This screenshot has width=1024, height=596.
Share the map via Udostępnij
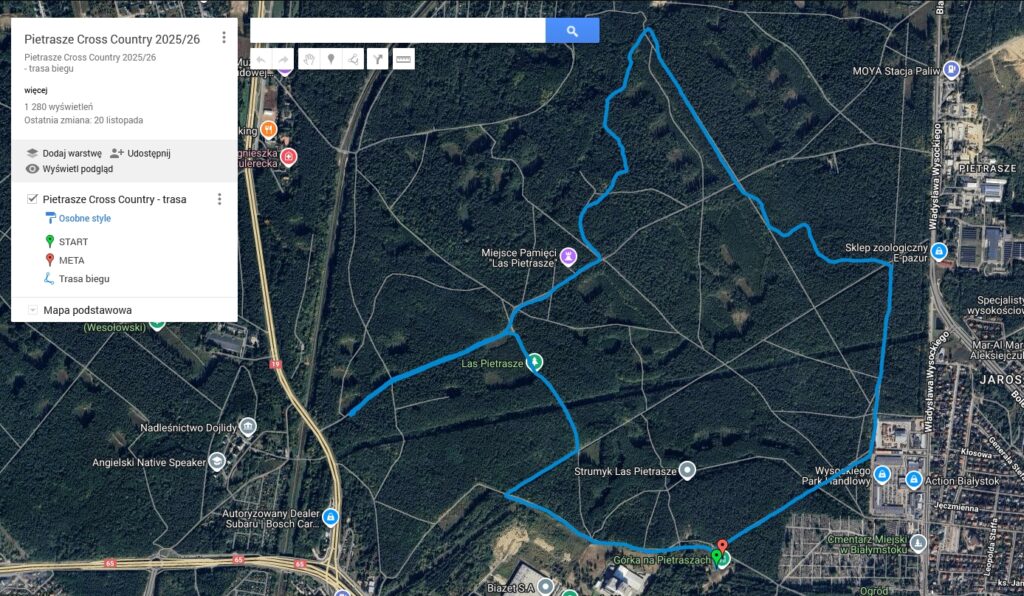pos(141,153)
